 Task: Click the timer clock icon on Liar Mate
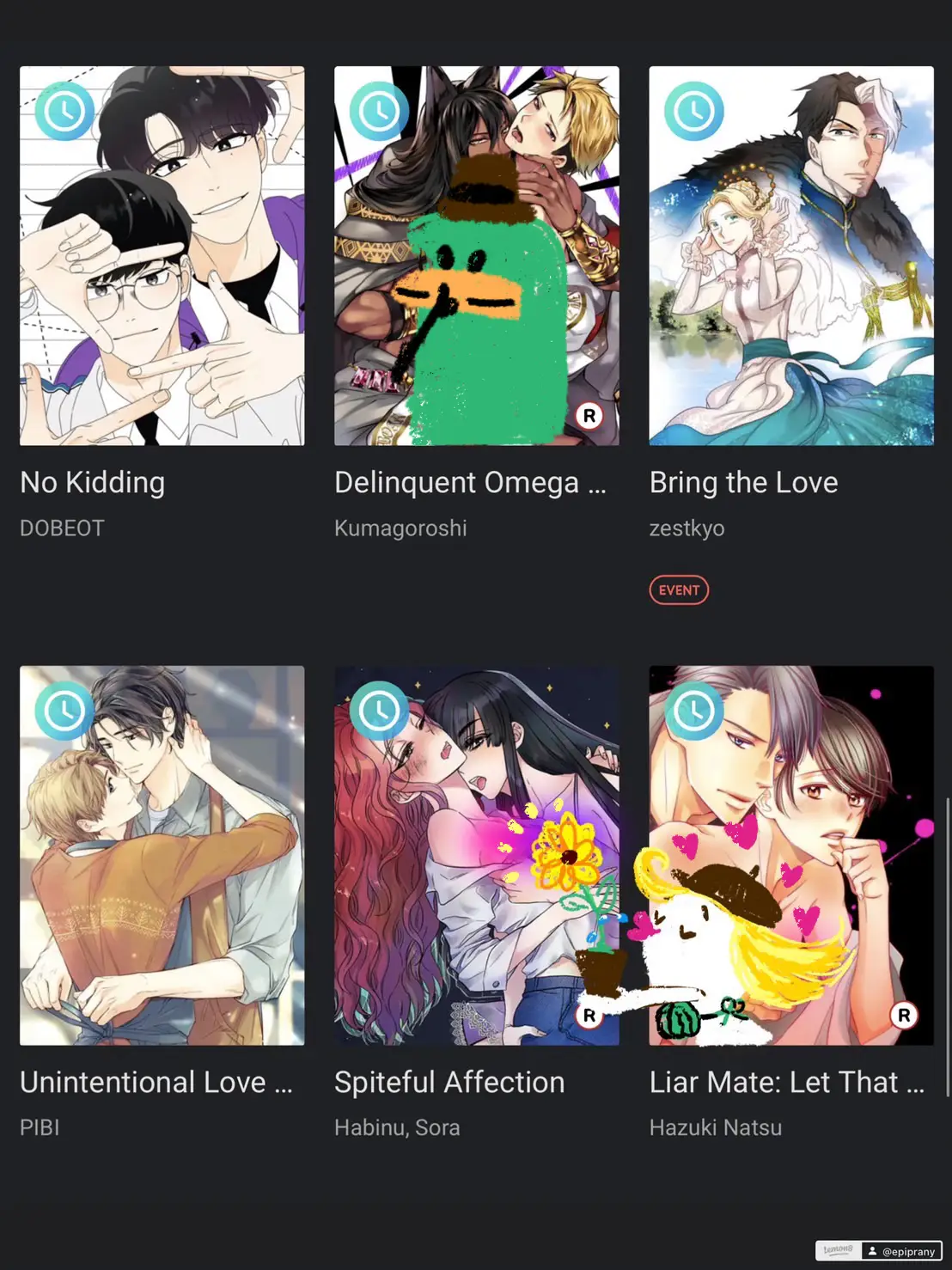[x=693, y=711]
